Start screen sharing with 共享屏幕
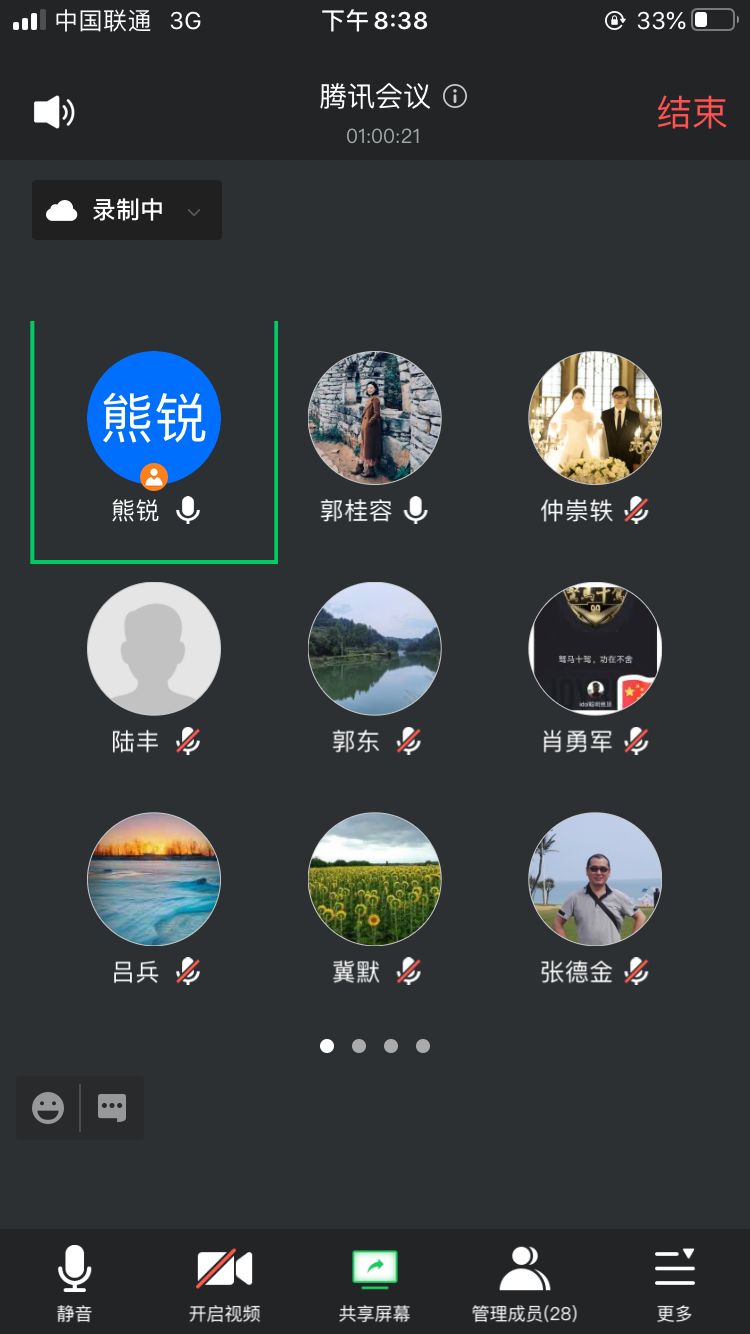This screenshot has width=750, height=1334. click(x=374, y=1283)
